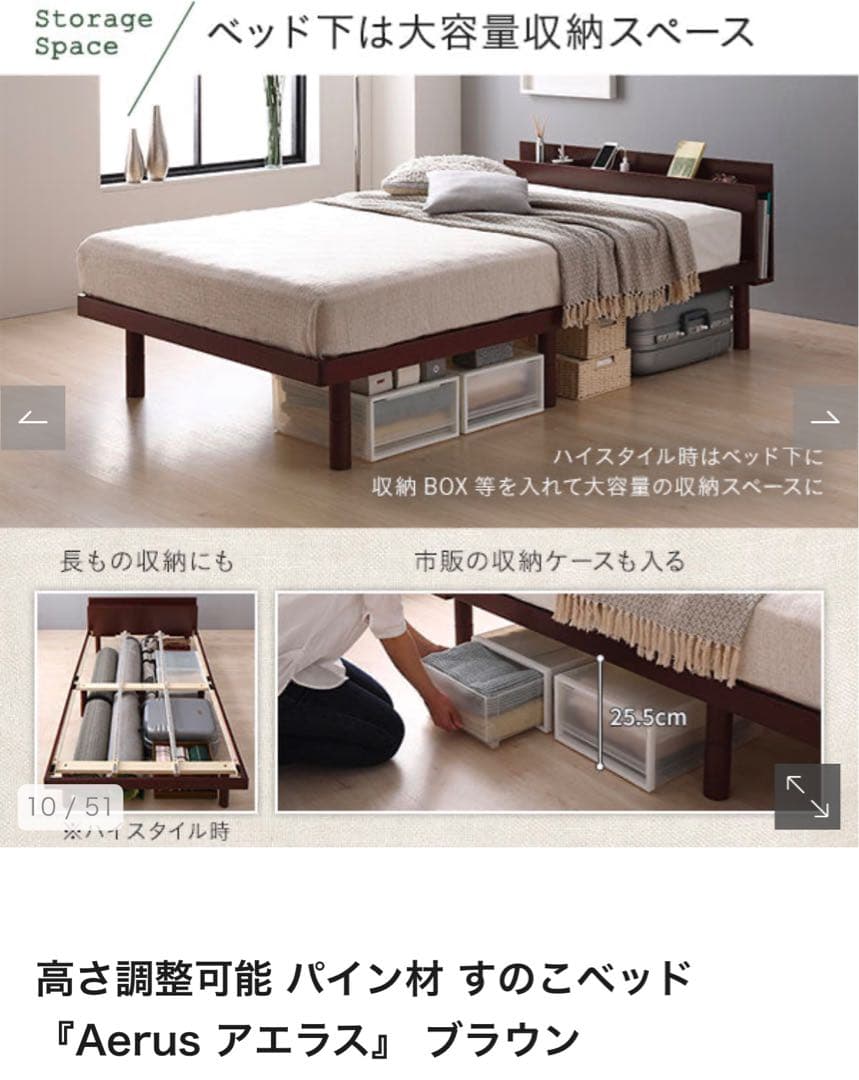Image resolution: width=859 pixels, height=1080 pixels.
Task: Go to the next product image
Action: point(825,418)
